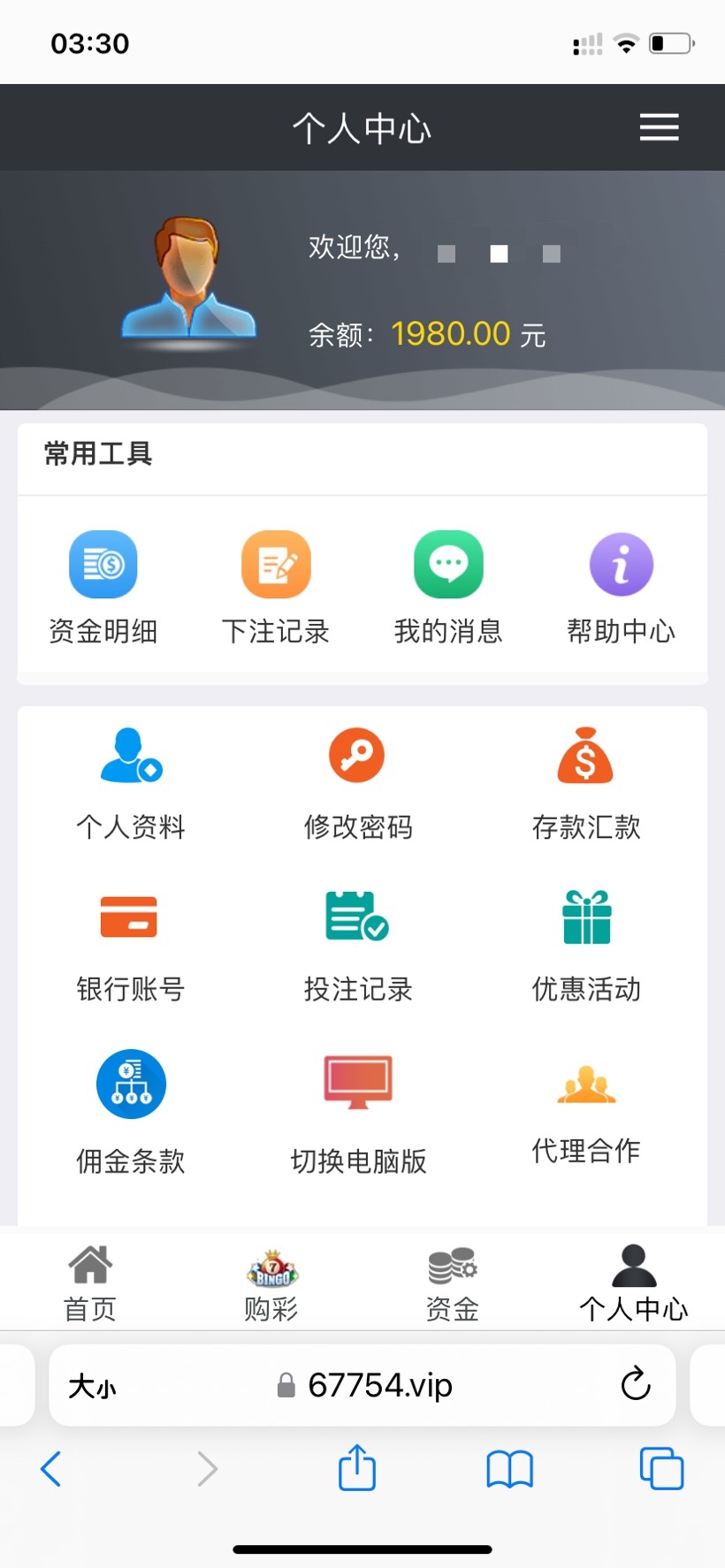View 优惠活动 promotions
Viewport: 725px width, 1568px height.
coord(585,946)
